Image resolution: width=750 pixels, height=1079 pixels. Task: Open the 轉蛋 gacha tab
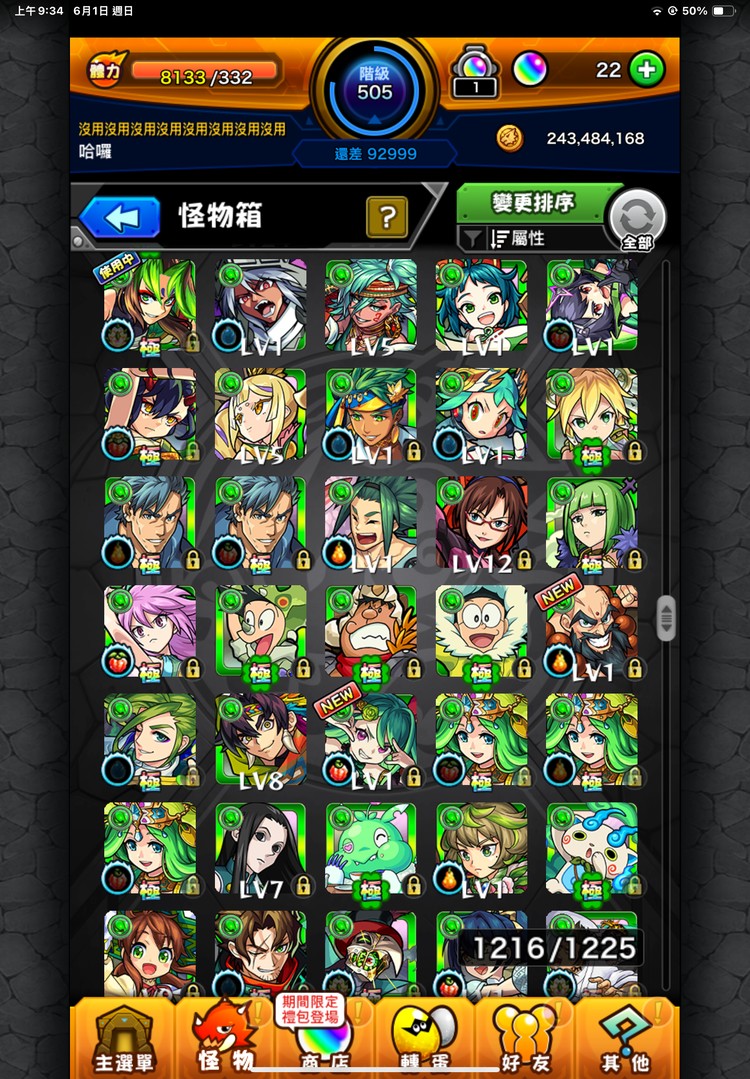click(422, 1038)
